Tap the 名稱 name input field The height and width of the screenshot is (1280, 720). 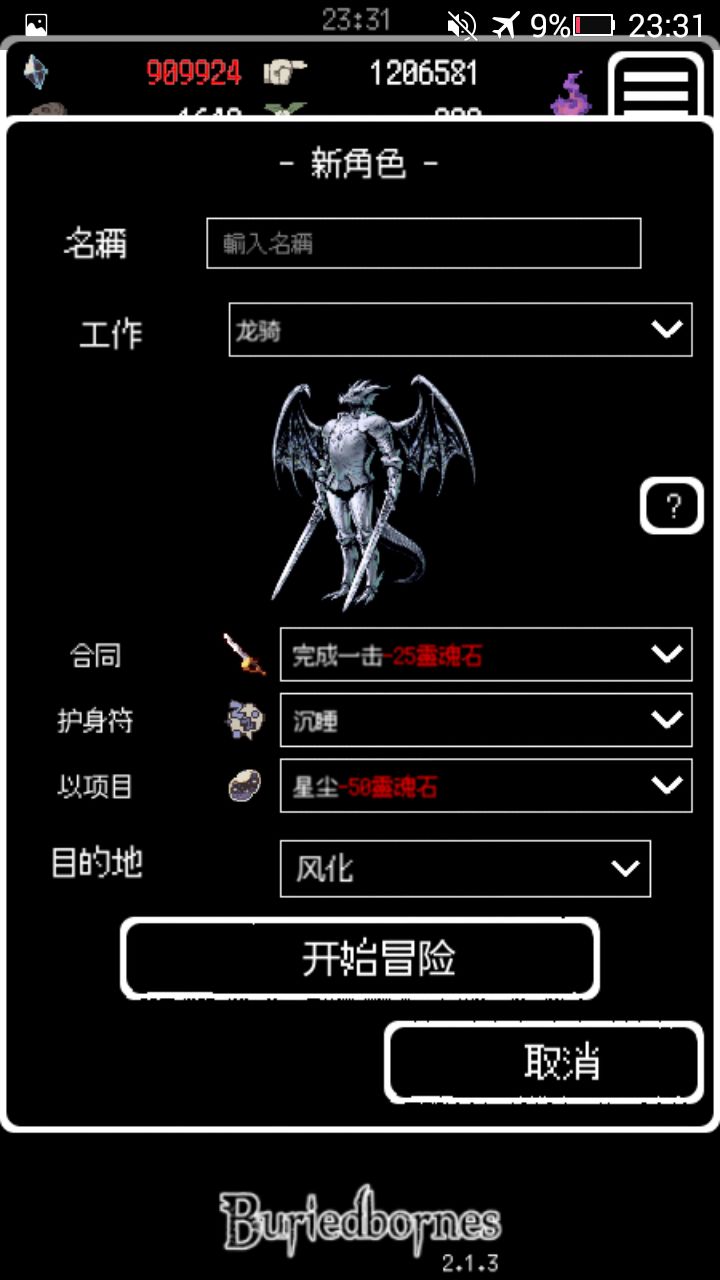pyautogui.click(x=423, y=243)
